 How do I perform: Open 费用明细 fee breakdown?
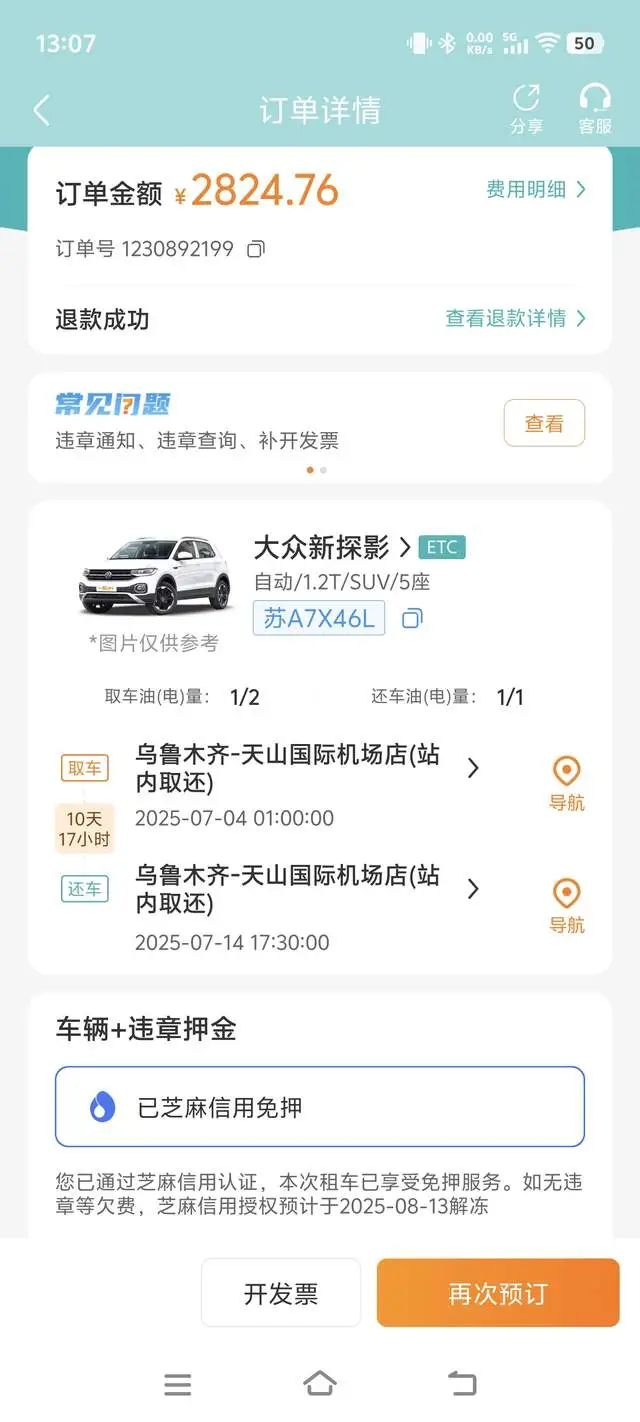(535, 189)
